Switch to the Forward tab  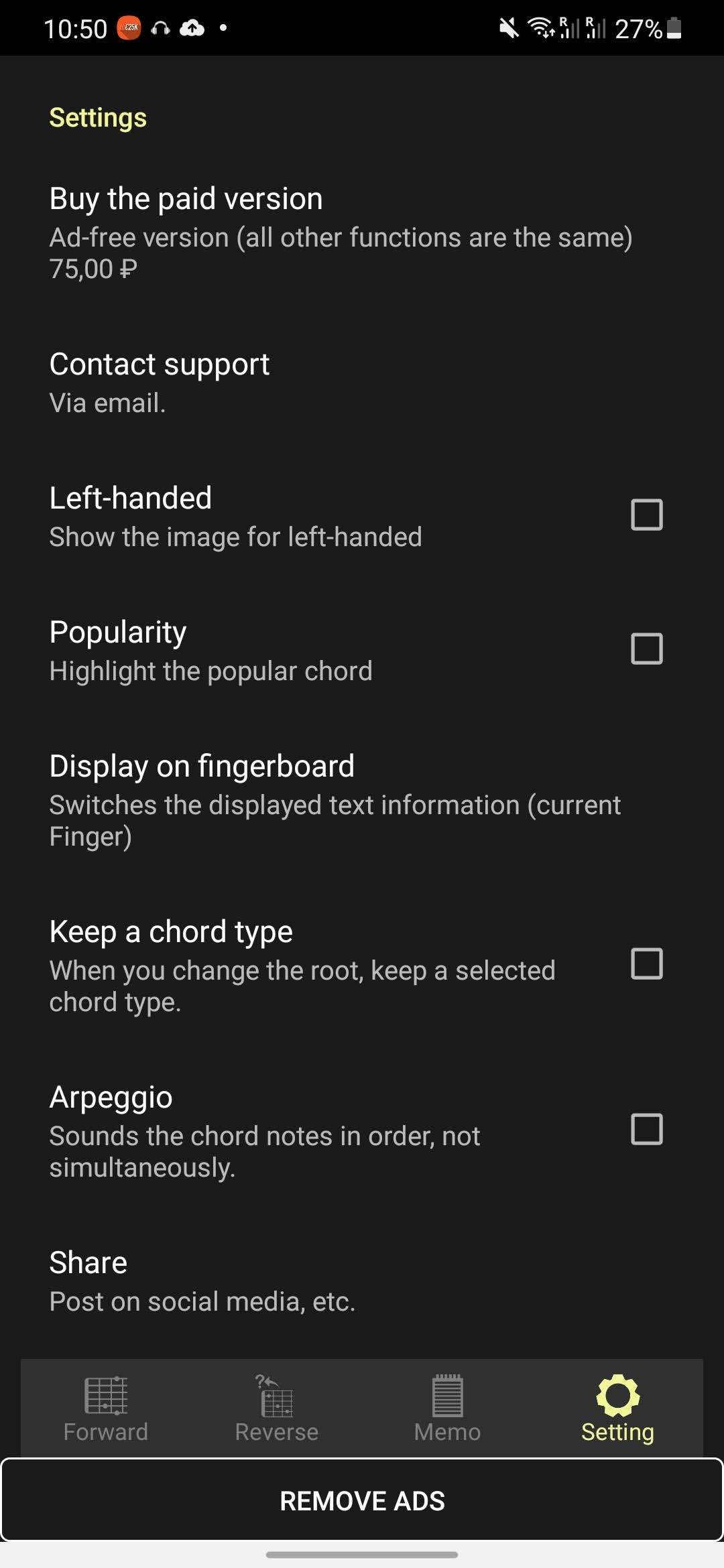[106, 1409]
